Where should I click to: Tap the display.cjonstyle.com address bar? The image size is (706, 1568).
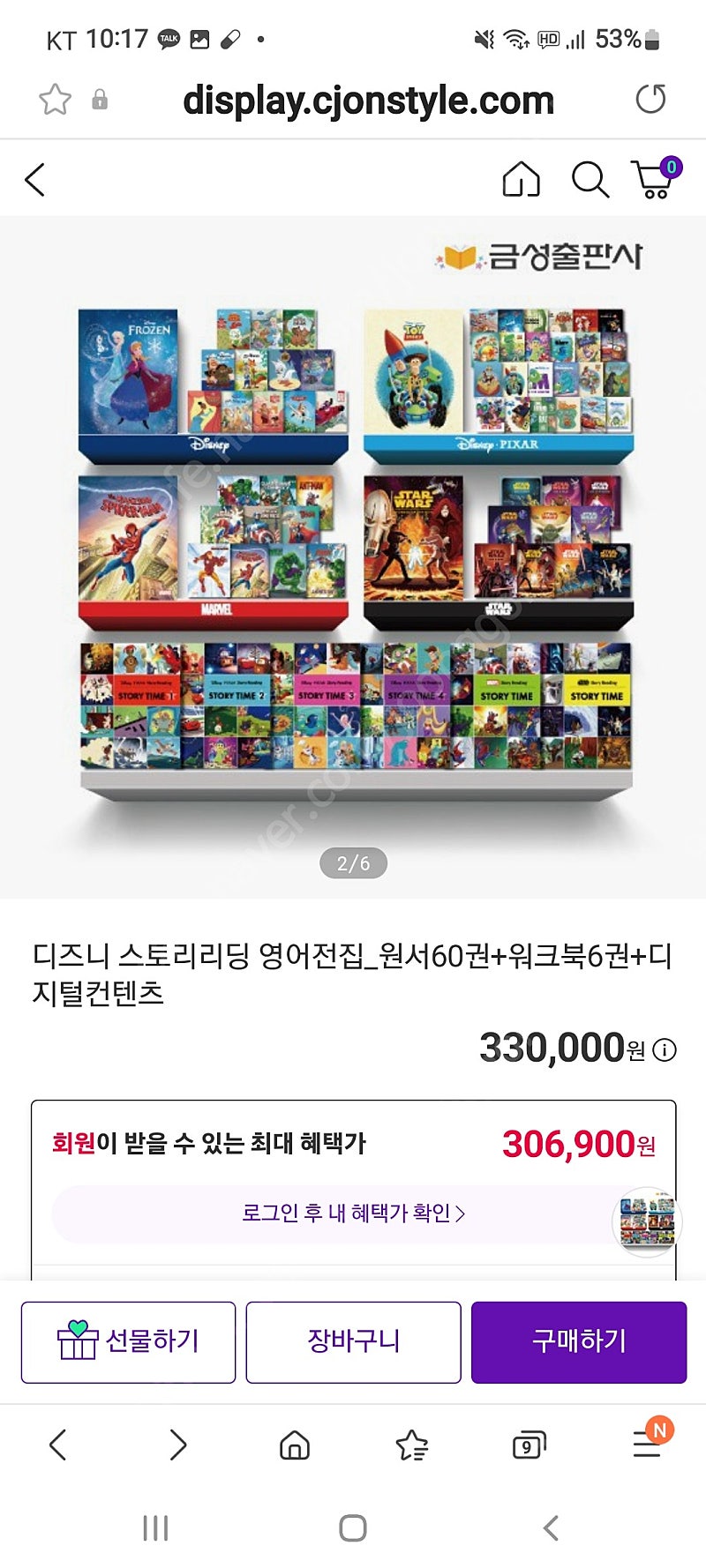pos(368,101)
